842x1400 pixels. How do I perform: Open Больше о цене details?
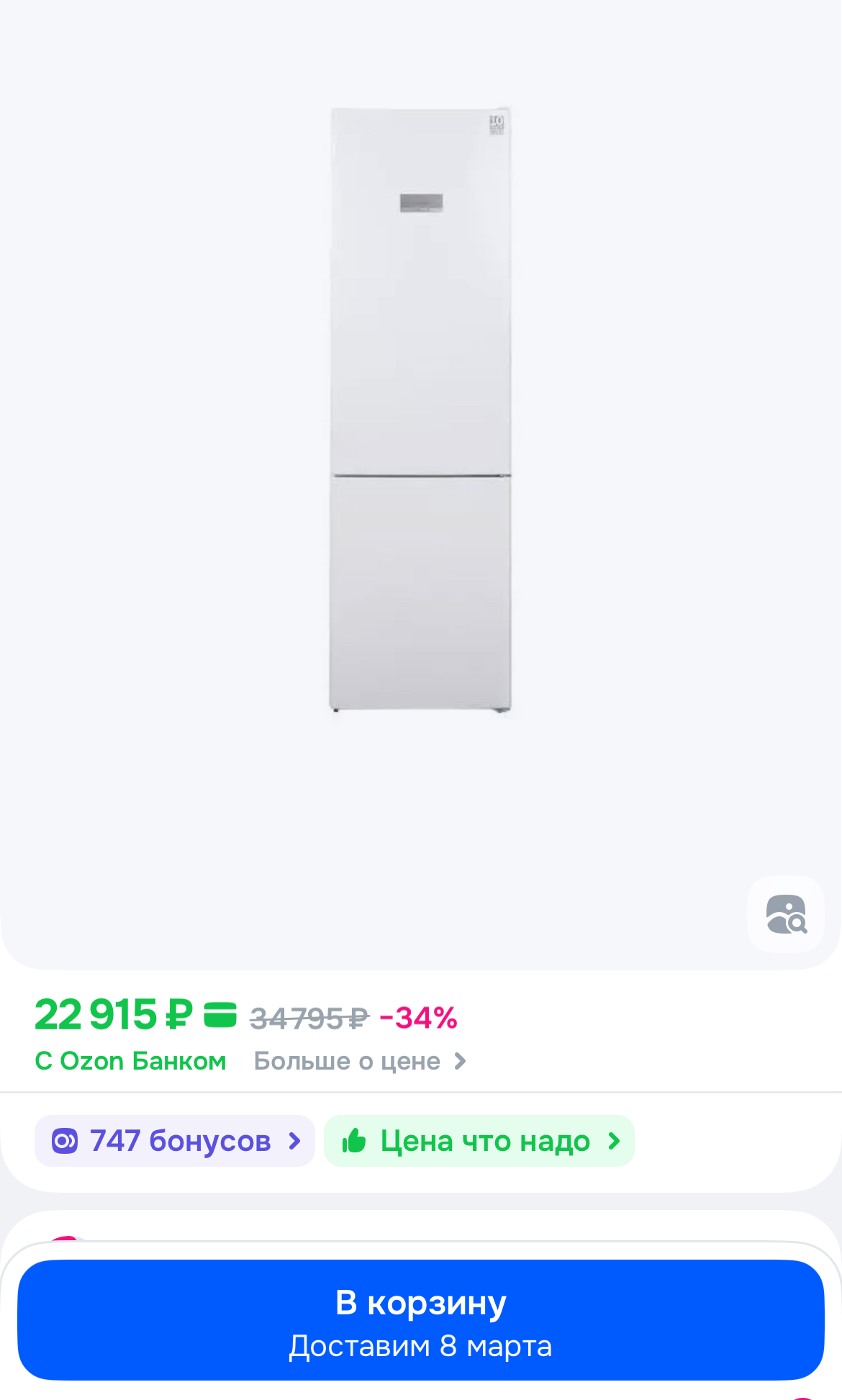point(360,1061)
